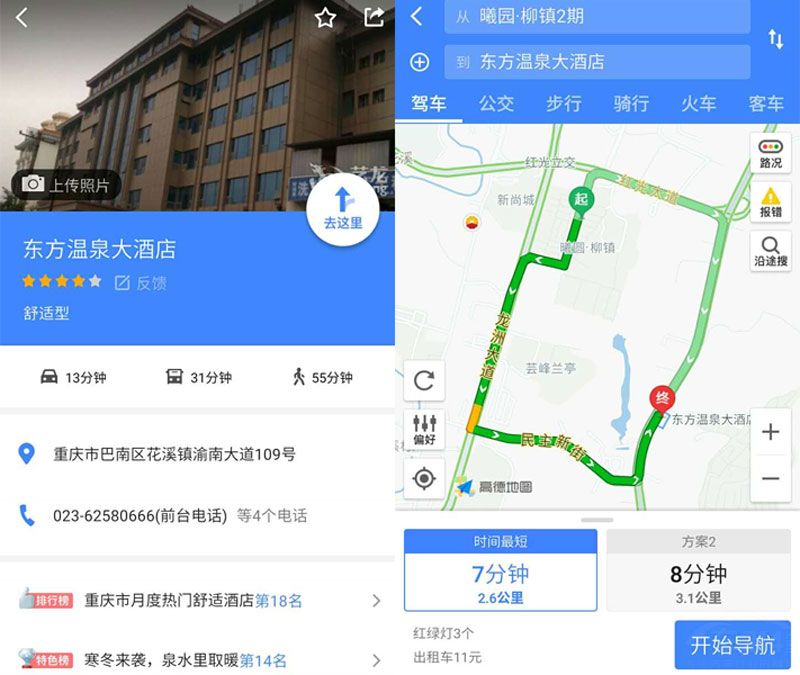Image resolution: width=800 pixels, height=675 pixels.
Task: Tap 上传照片 to upload a photo
Action: (x=66, y=184)
